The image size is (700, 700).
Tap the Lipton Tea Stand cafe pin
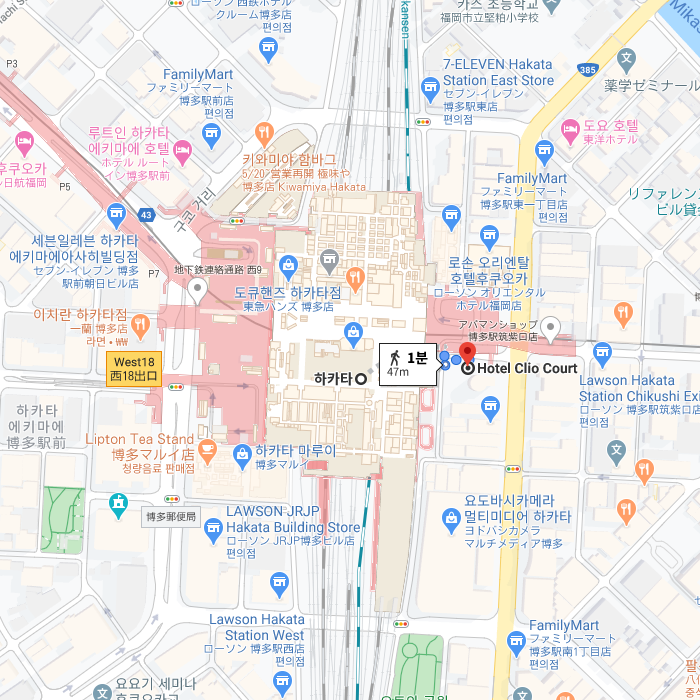click(x=207, y=450)
